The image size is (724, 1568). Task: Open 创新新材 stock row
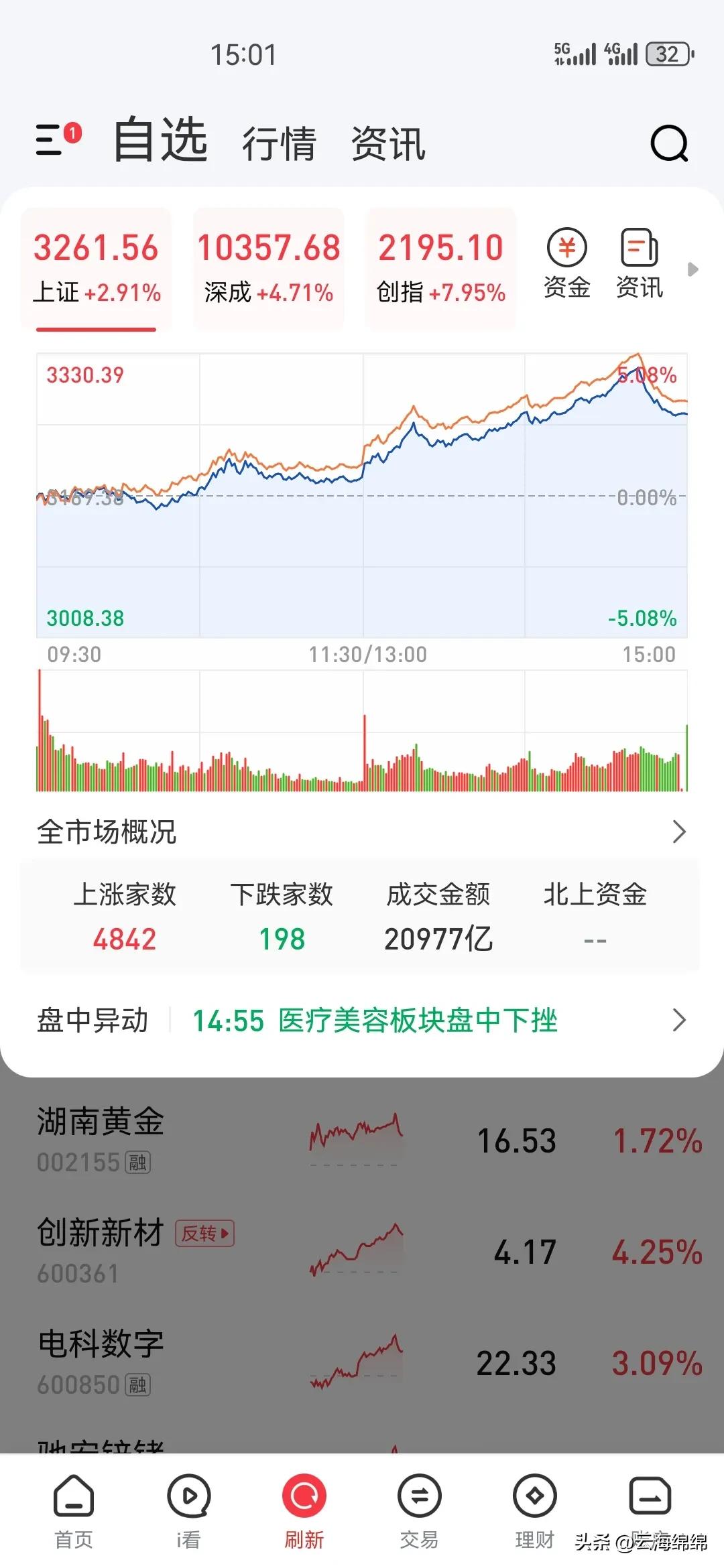(x=362, y=1252)
